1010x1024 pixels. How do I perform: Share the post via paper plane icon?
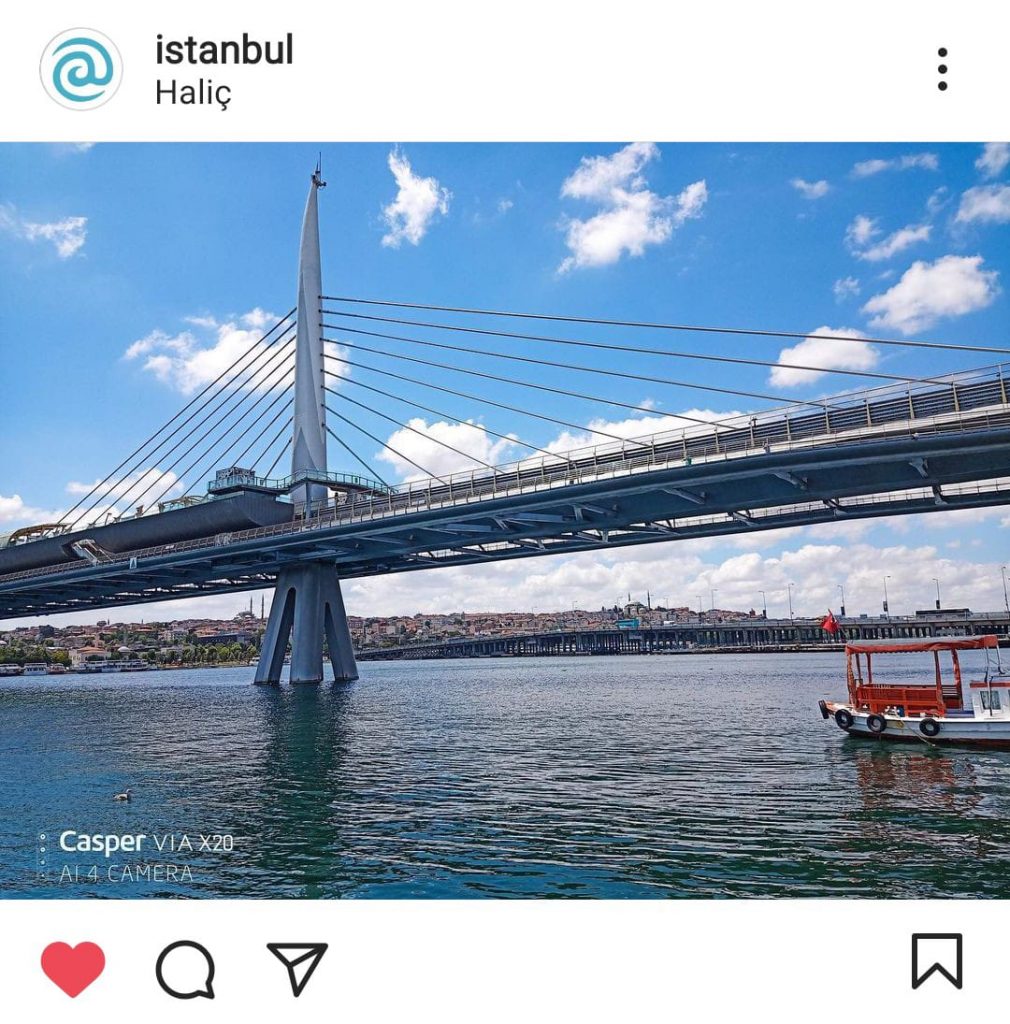(x=297, y=968)
